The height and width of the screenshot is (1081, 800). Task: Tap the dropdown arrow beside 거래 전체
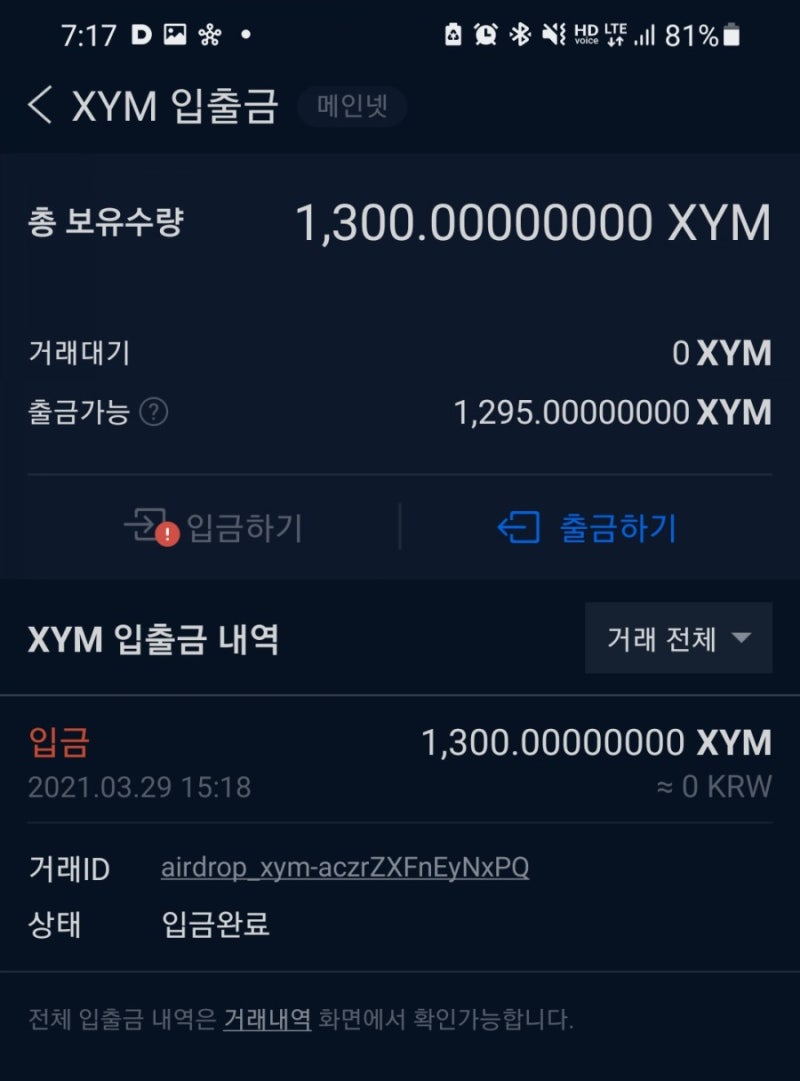pyautogui.click(x=738, y=639)
